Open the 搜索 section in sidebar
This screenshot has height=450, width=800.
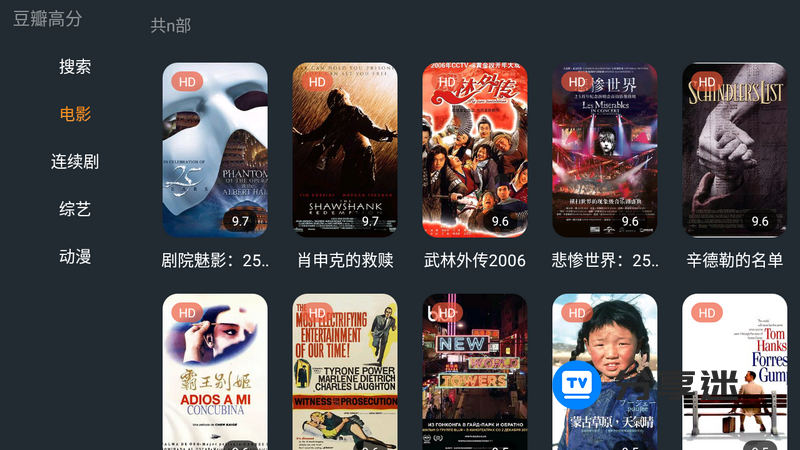(75, 67)
